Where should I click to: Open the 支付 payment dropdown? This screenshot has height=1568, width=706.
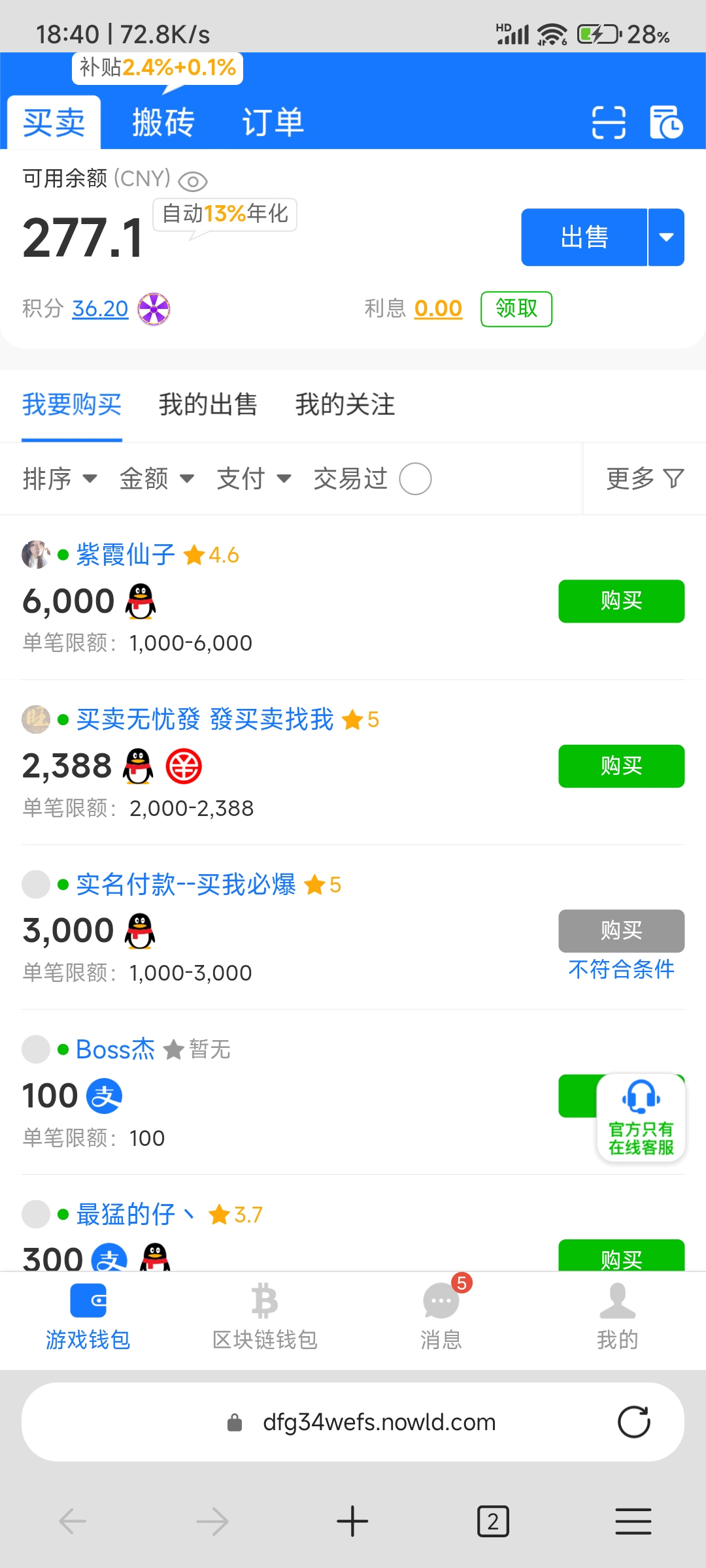tap(254, 479)
